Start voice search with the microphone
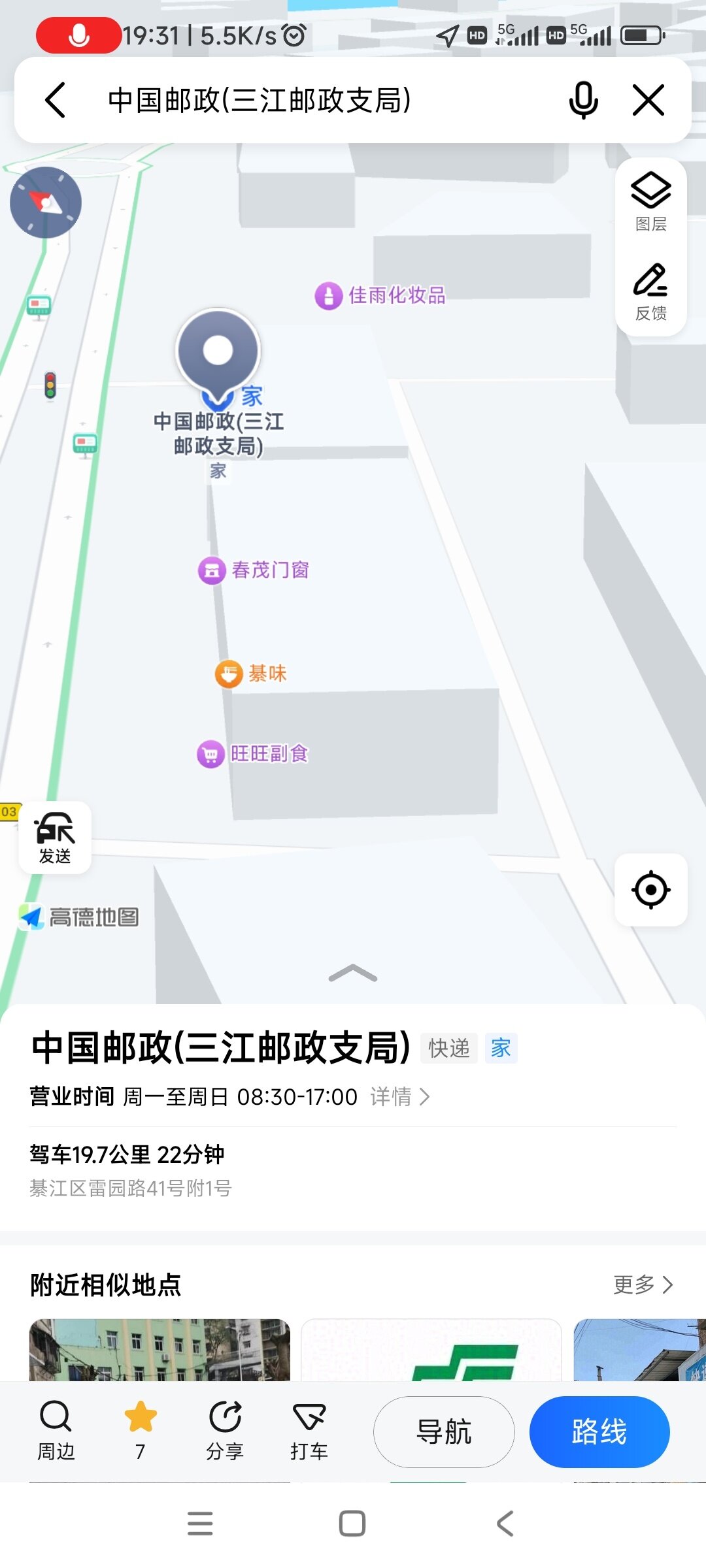Image resolution: width=706 pixels, height=1568 pixels. (583, 100)
